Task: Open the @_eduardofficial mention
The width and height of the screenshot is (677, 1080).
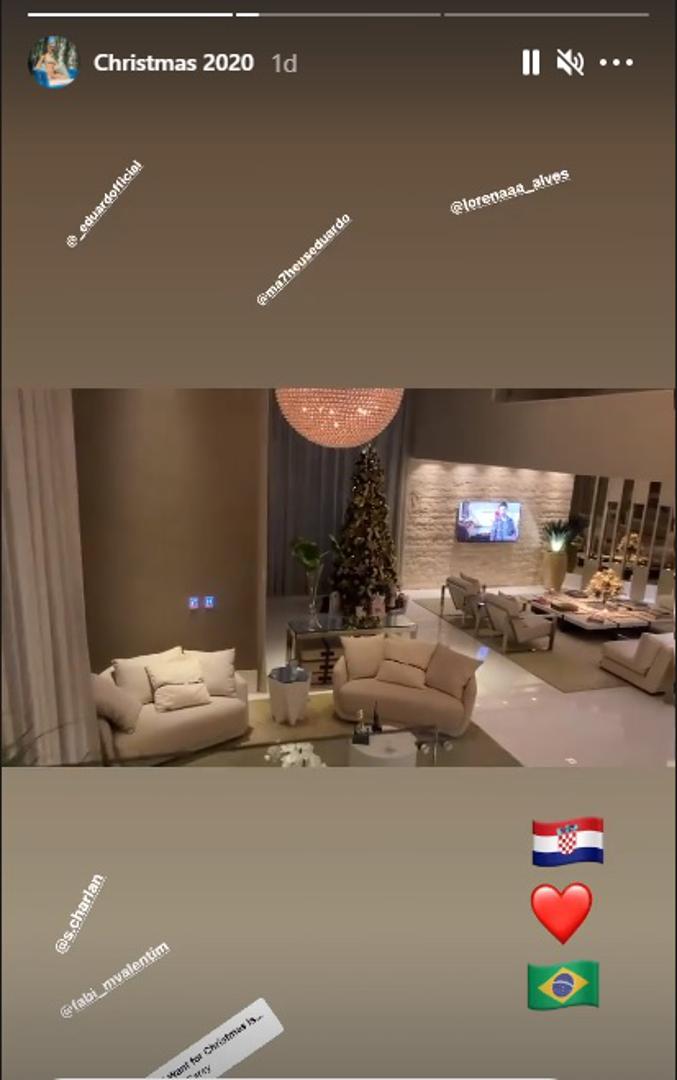Action: [104, 203]
